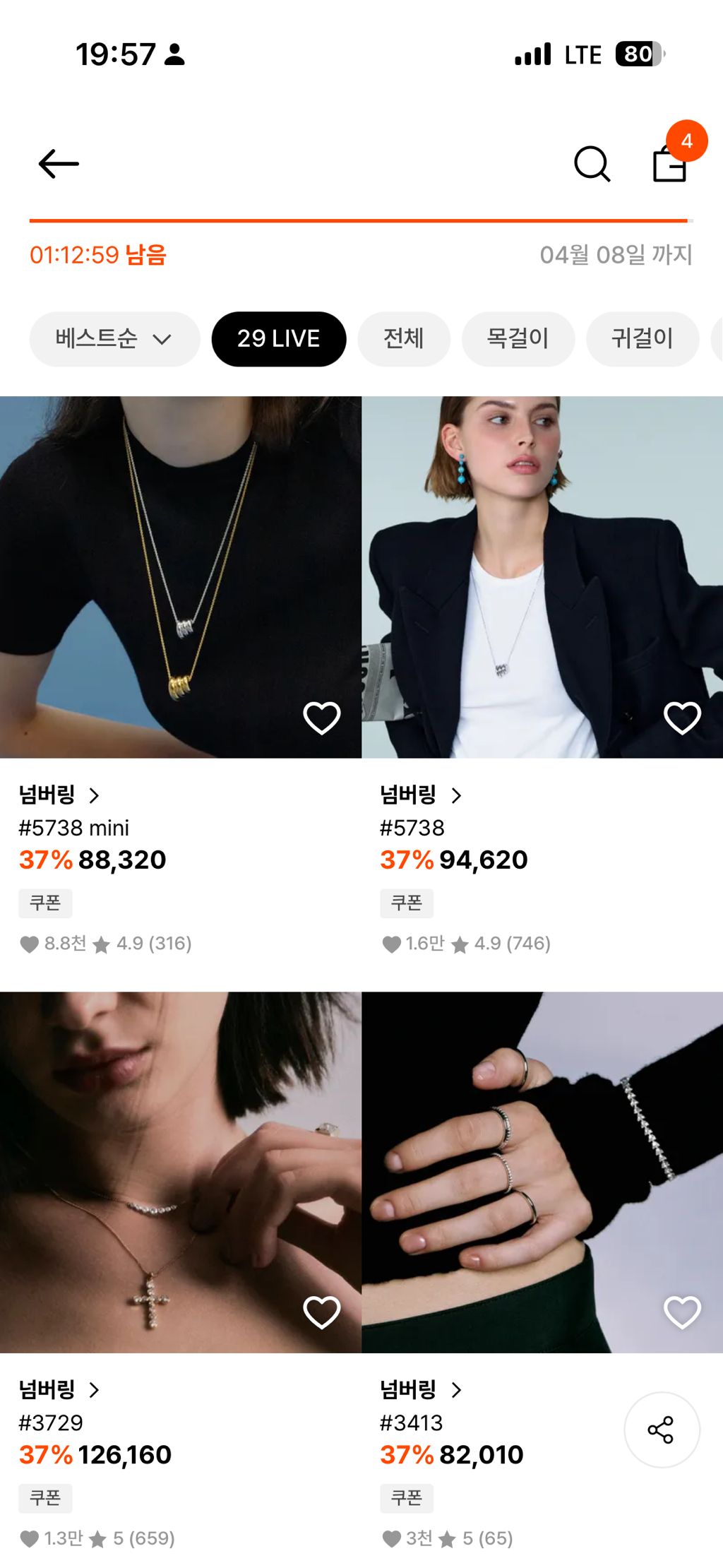Expand the 베스트순 sort dropdown

[114, 339]
